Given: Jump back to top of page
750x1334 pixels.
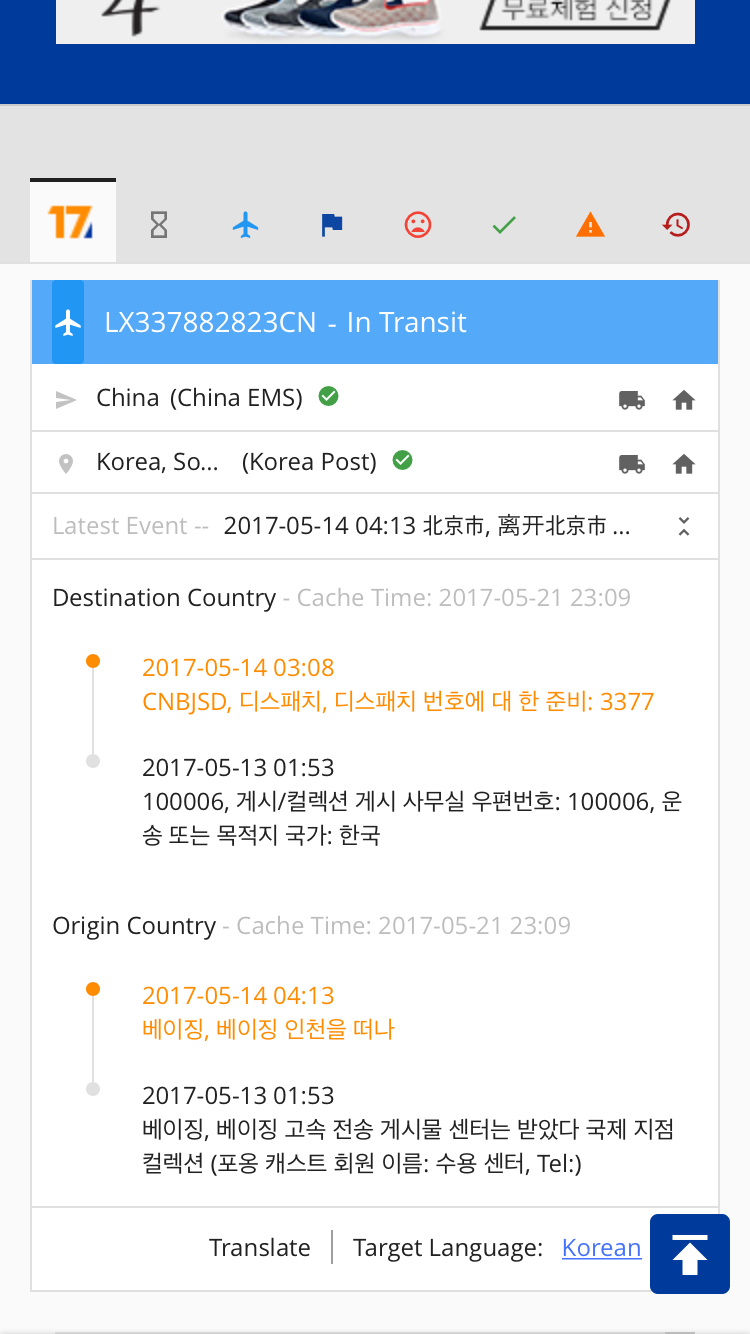Looking at the screenshot, I should (x=690, y=1254).
